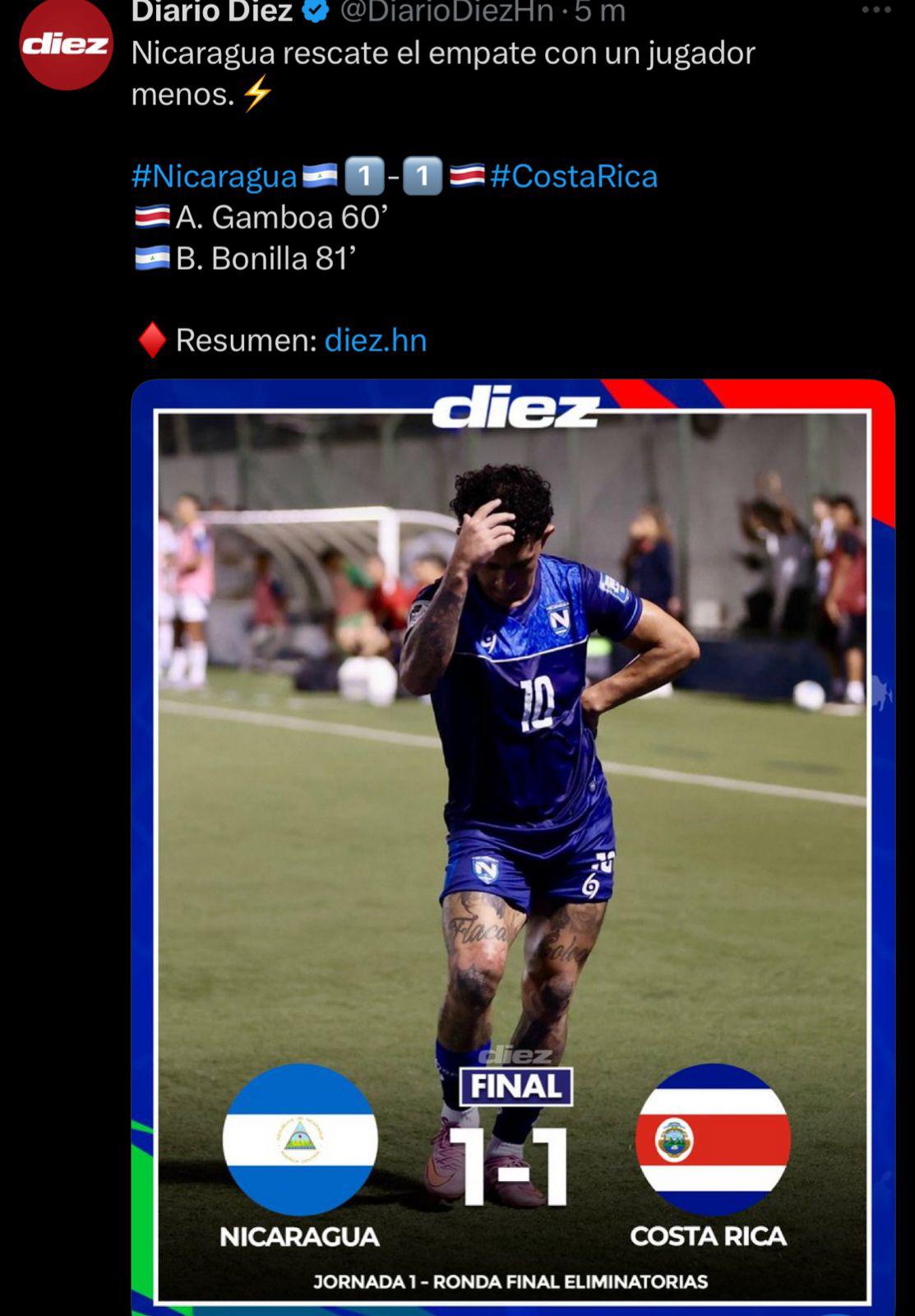Open the #CostaRica hashtag
915x1316 pixels.
click(x=574, y=177)
